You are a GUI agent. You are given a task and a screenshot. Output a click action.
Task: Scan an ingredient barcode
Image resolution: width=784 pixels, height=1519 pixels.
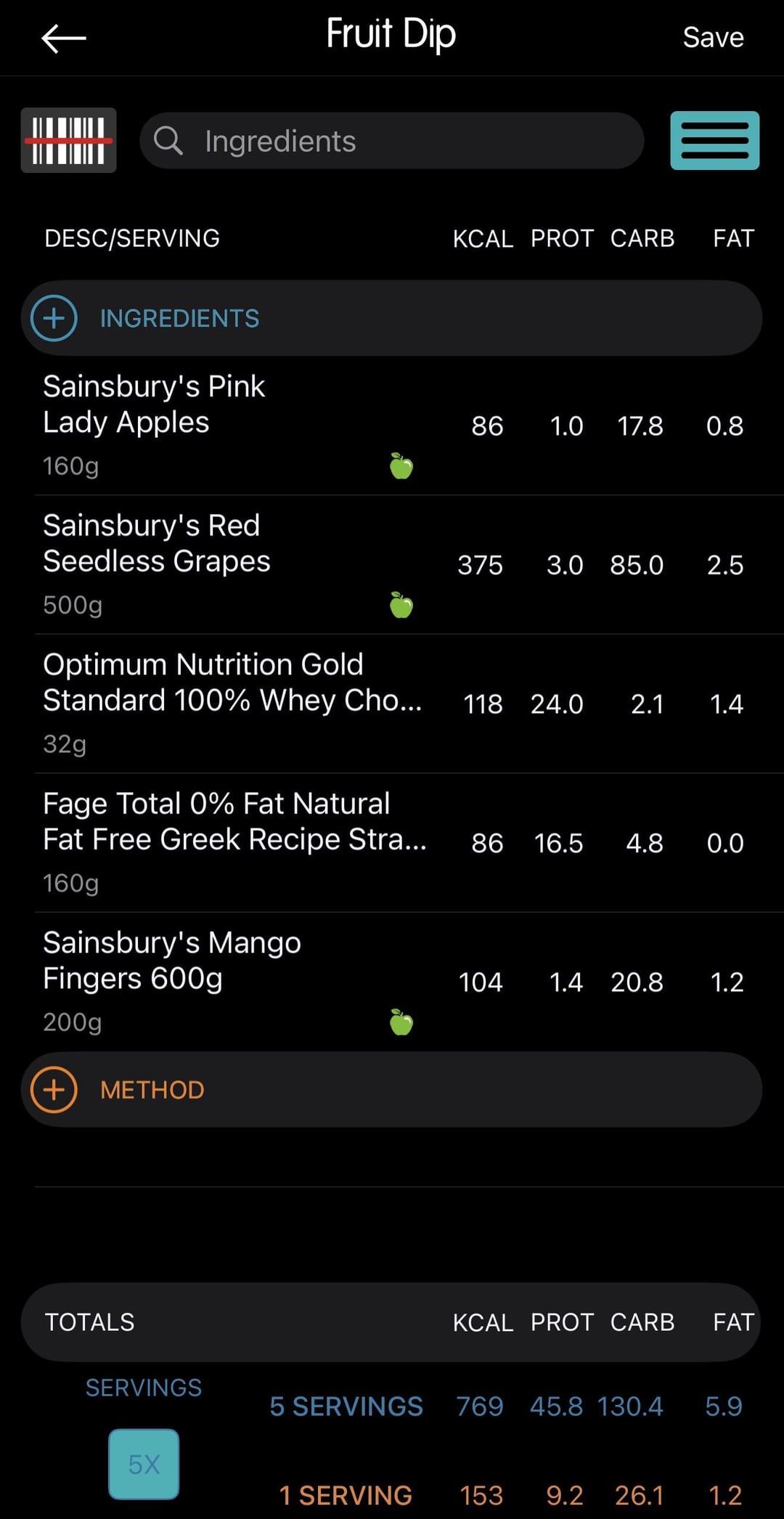(x=69, y=140)
